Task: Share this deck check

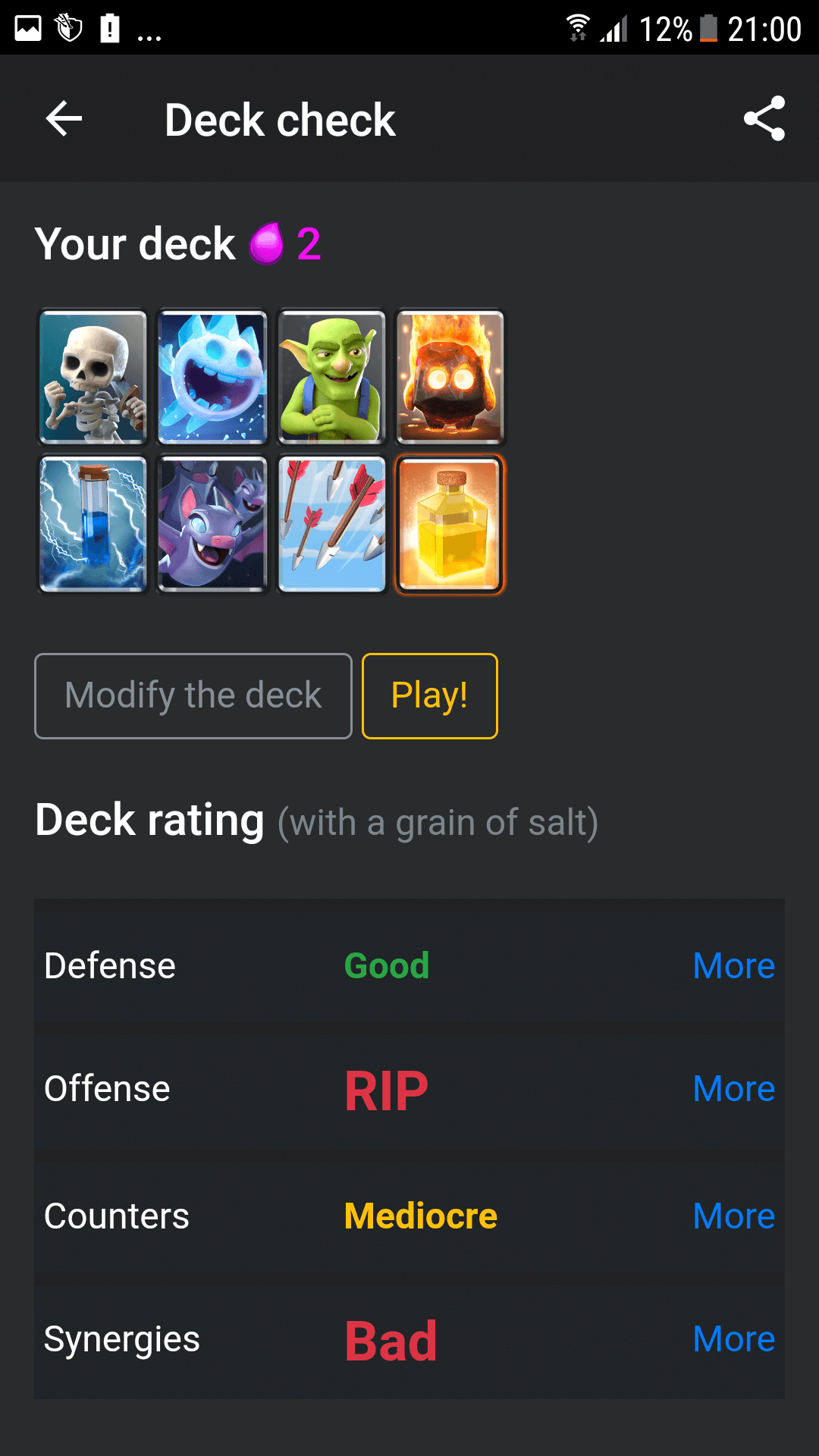Action: pyautogui.click(x=764, y=119)
